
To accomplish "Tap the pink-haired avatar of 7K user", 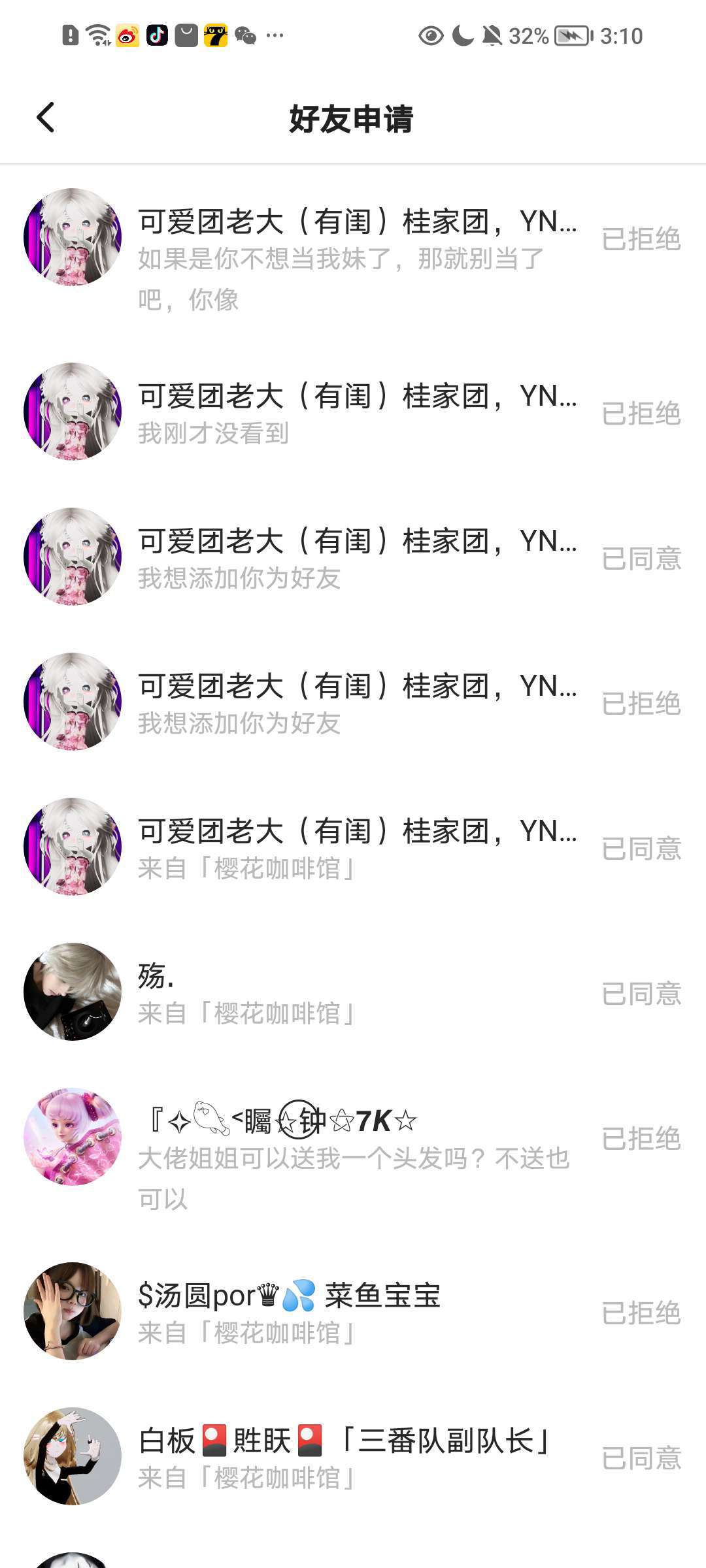I will click(73, 1137).
